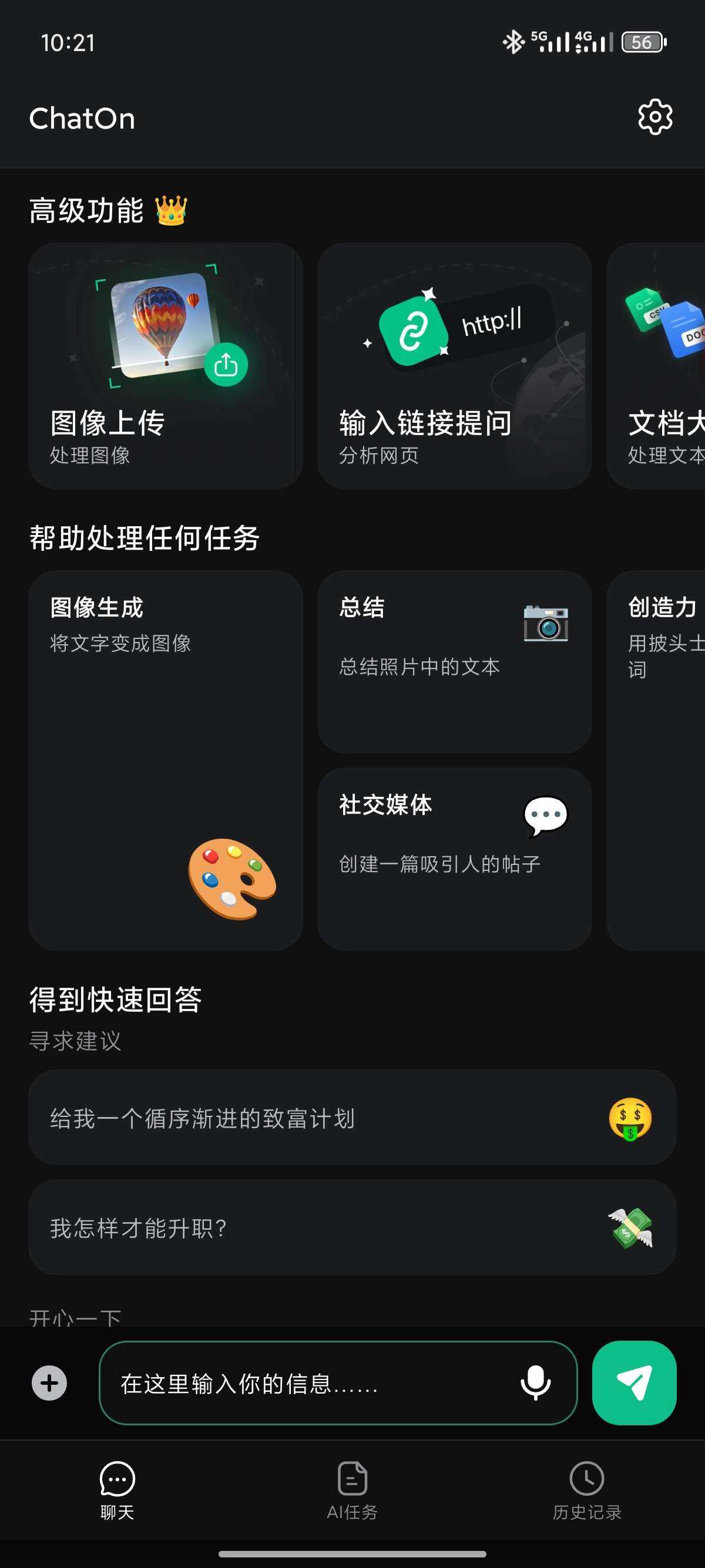The image size is (705, 1568).
Task: Tap the plus attach button
Action: tap(49, 1383)
